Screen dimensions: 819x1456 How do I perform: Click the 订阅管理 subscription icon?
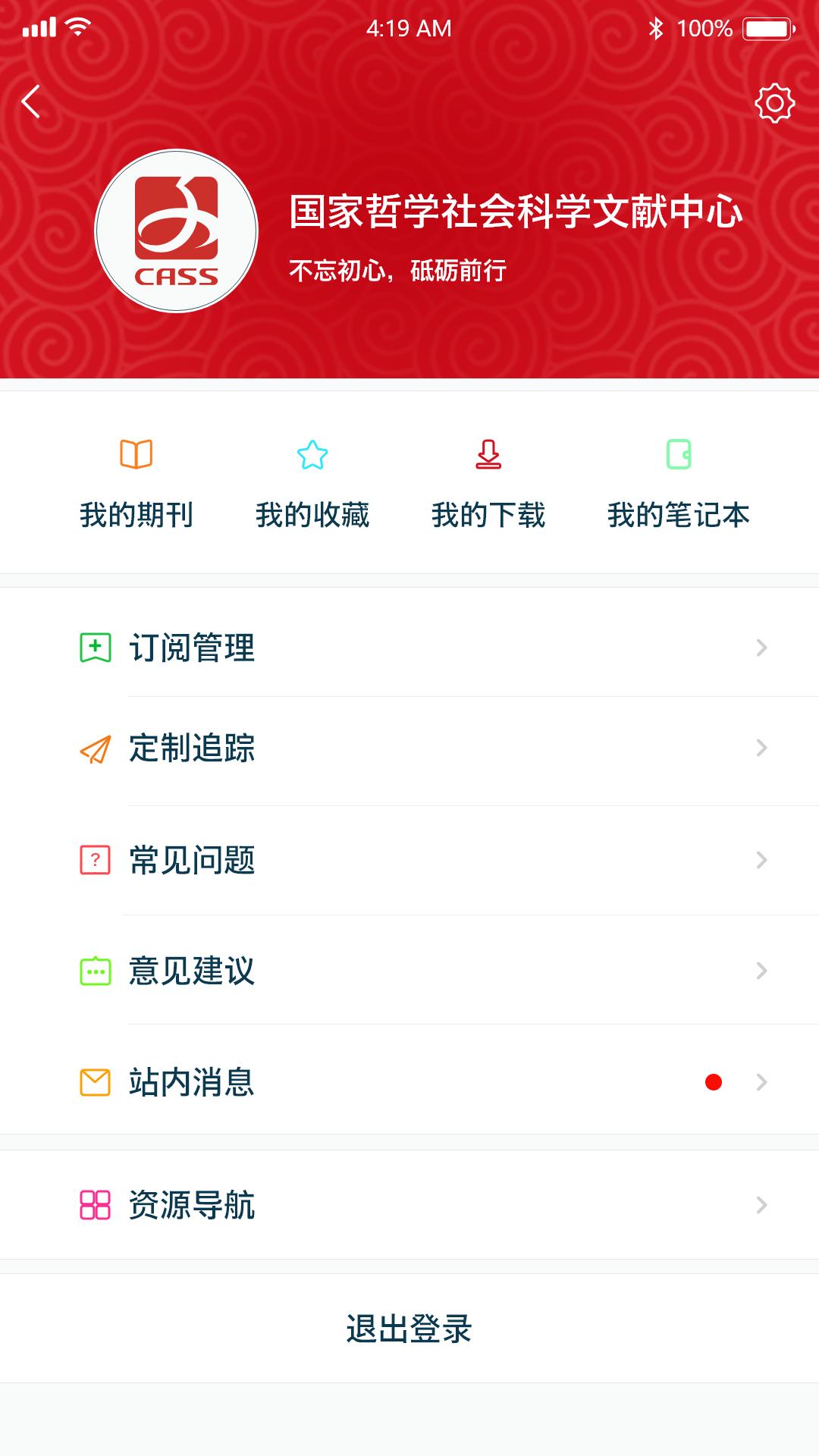94,648
